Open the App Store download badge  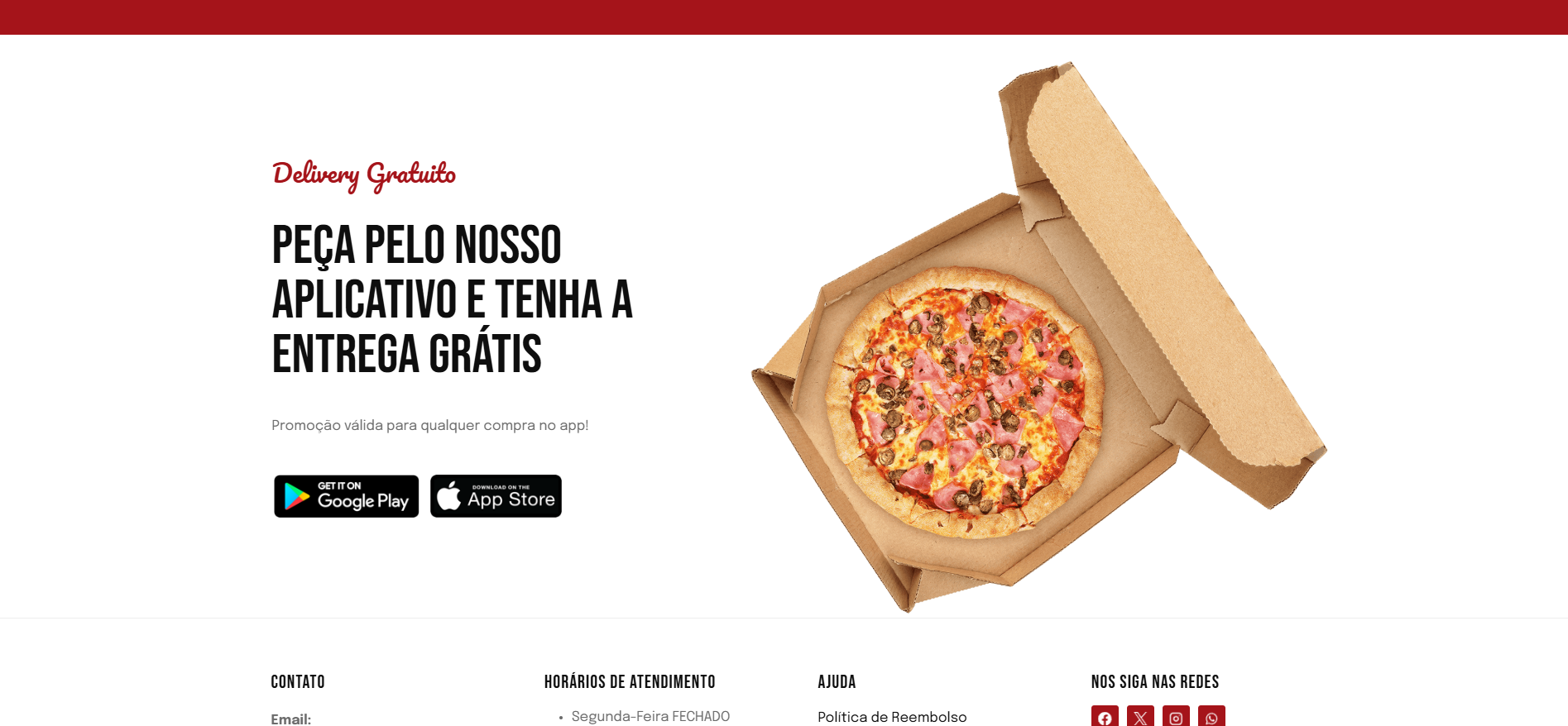point(496,496)
